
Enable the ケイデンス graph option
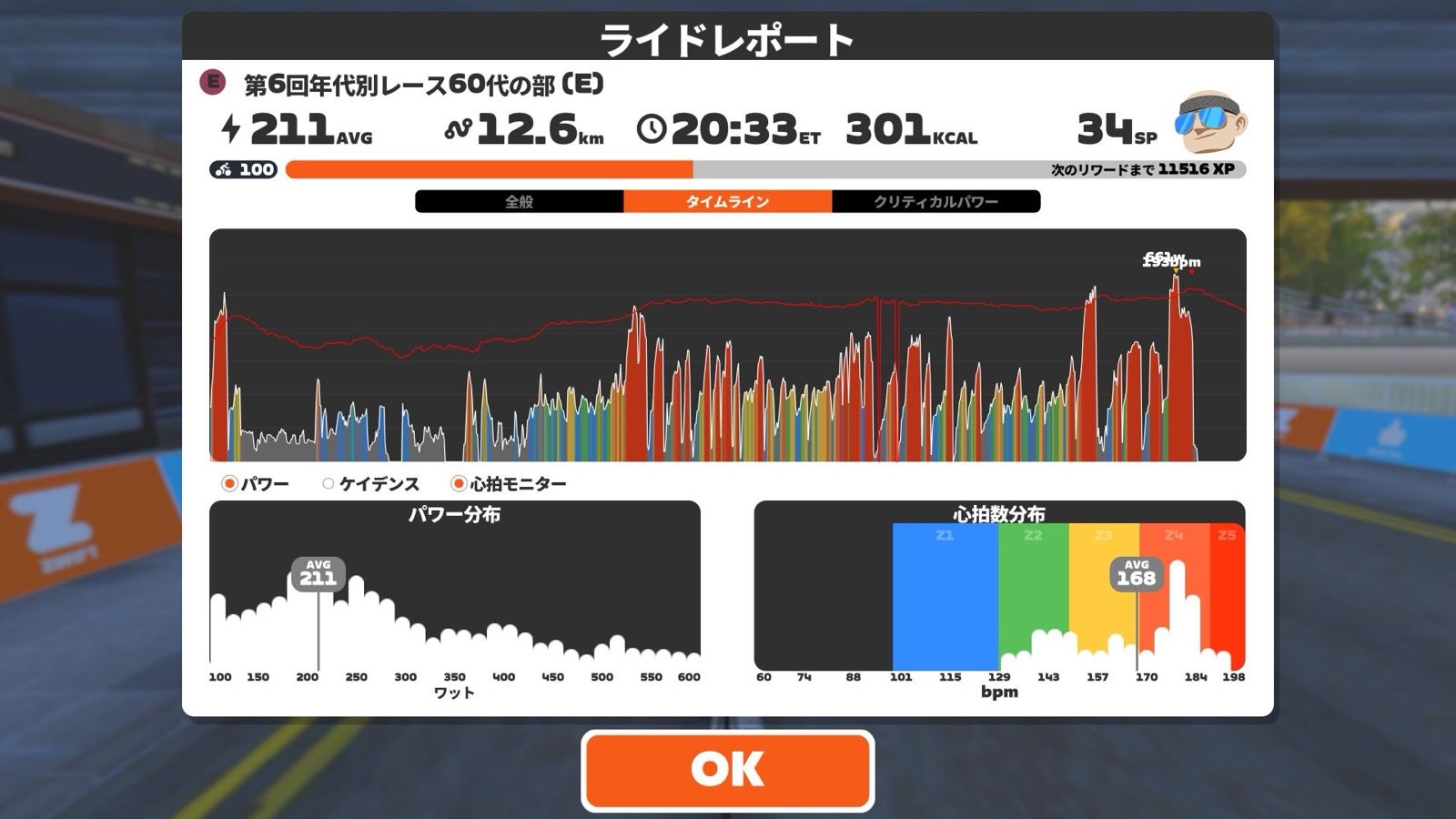pos(329,484)
